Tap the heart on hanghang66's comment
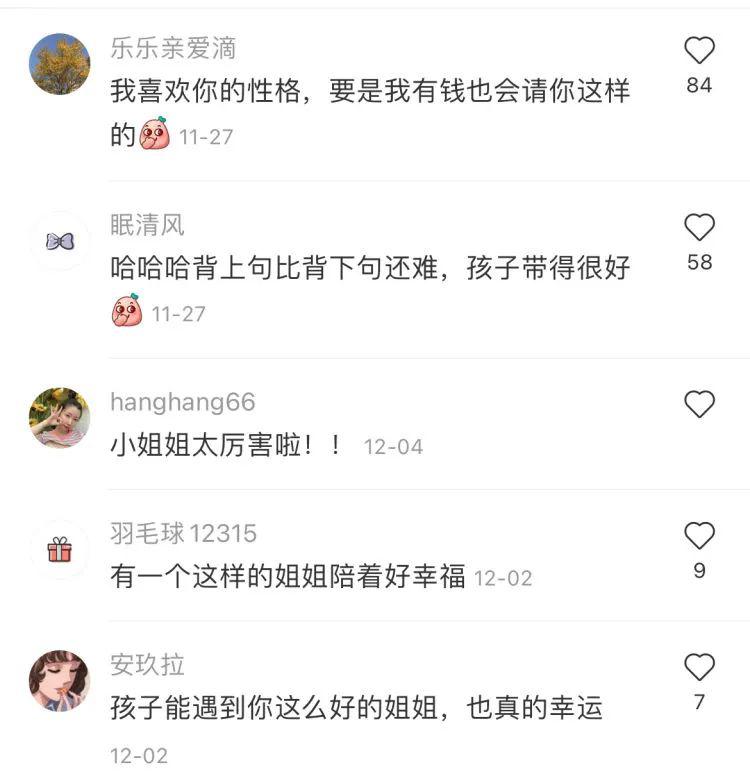This screenshot has height=783, width=750. pyautogui.click(x=699, y=404)
